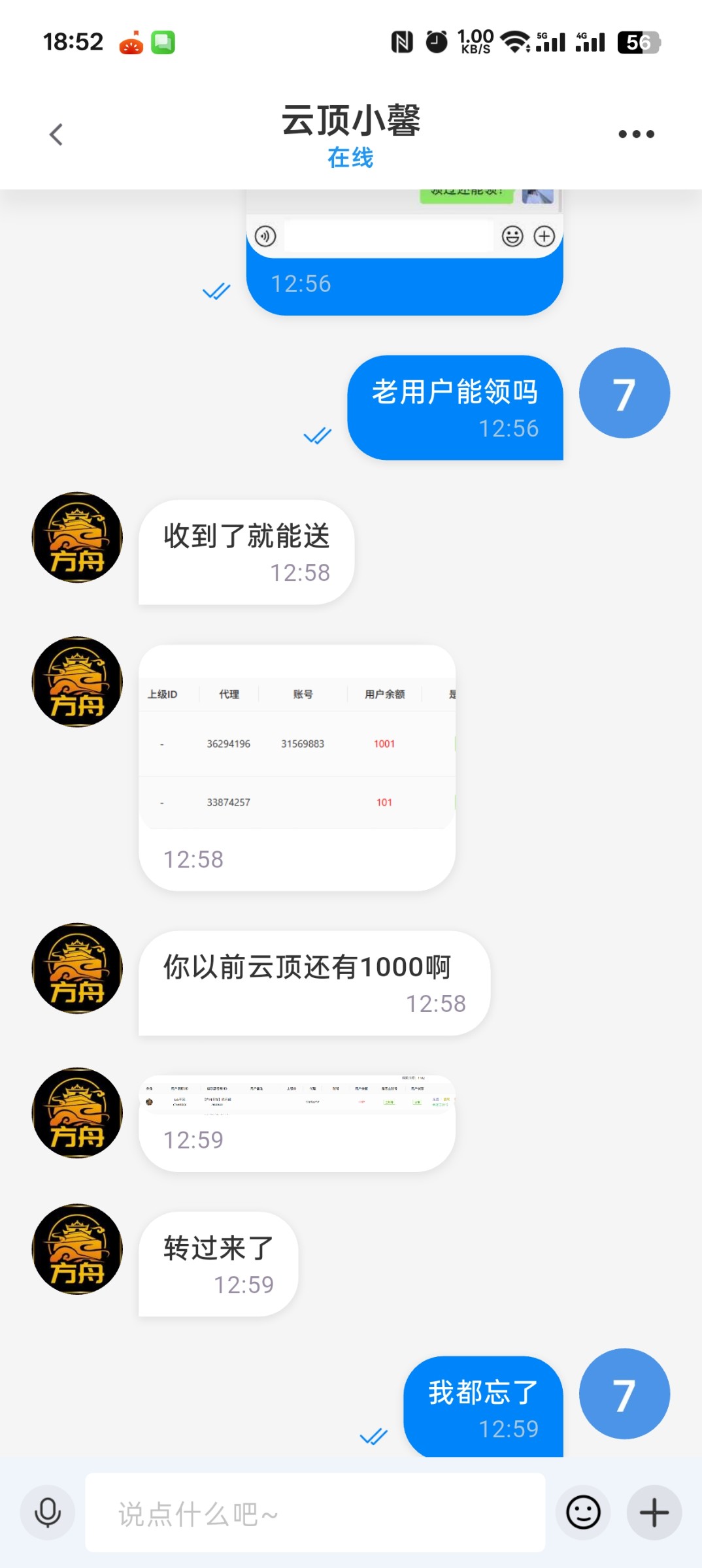The width and height of the screenshot is (702, 1568).
Task: Open the plus attachment menu
Action: point(654,1512)
